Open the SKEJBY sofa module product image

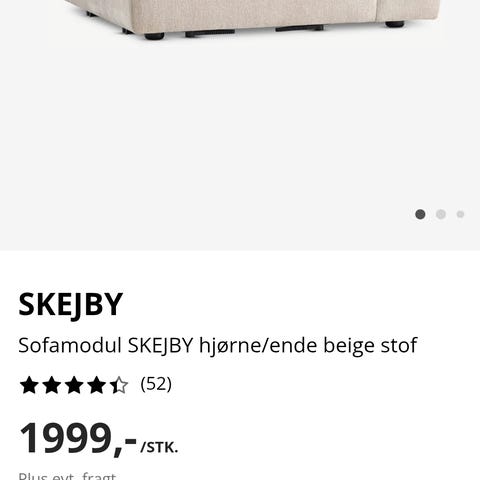[240, 125]
